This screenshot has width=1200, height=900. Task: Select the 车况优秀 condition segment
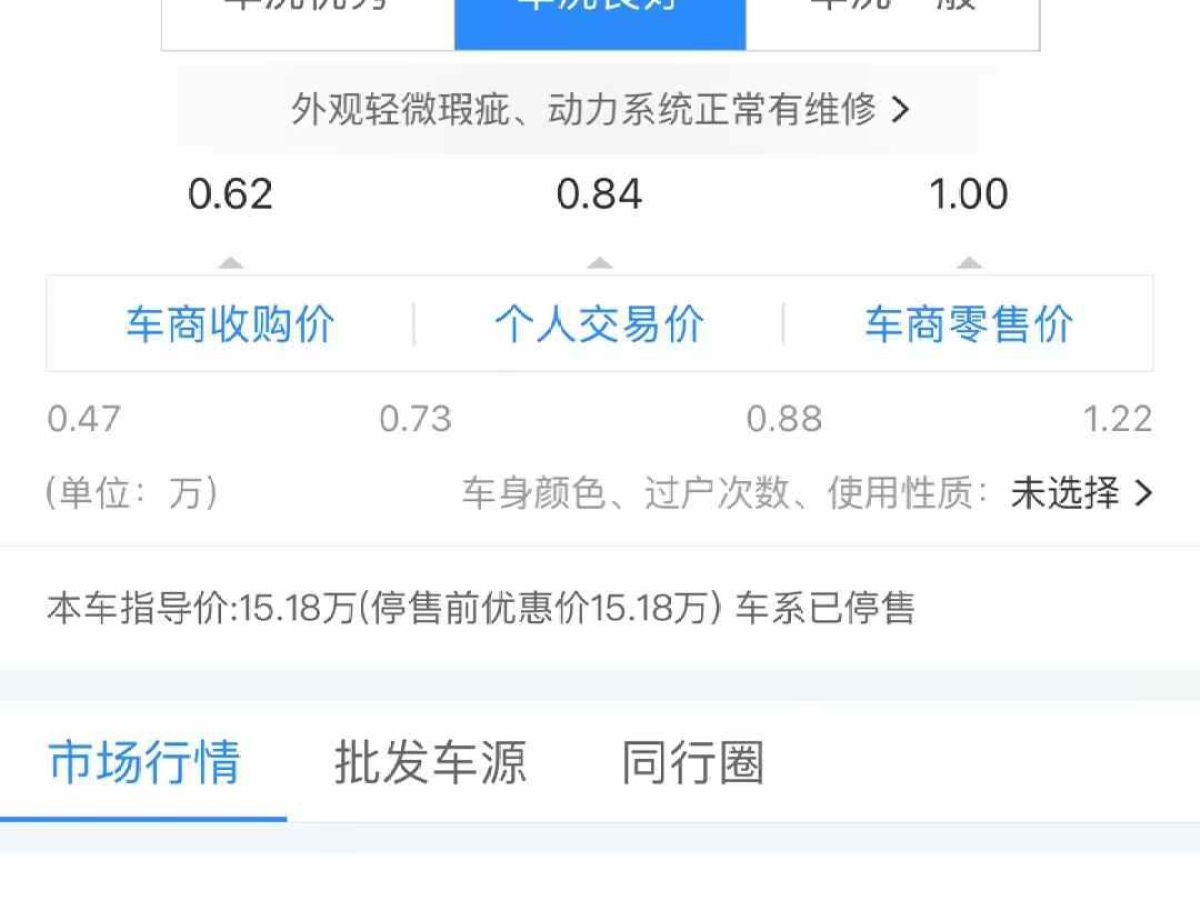click(308, 20)
